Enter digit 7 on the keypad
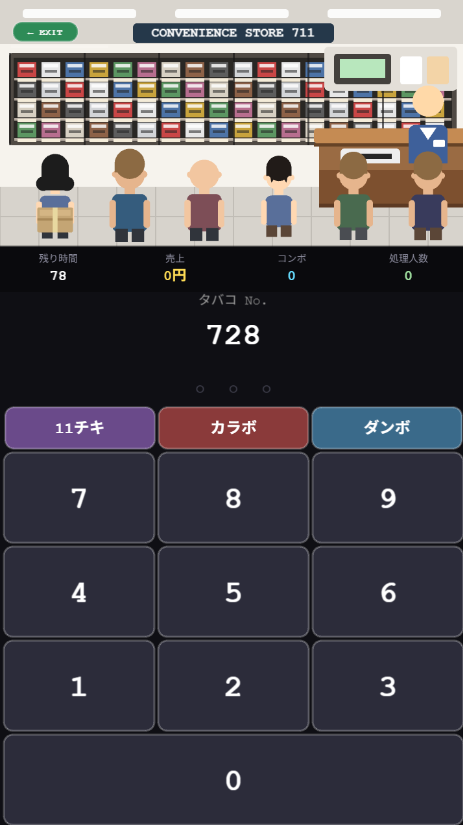The width and height of the screenshot is (463, 825). click(x=79, y=498)
